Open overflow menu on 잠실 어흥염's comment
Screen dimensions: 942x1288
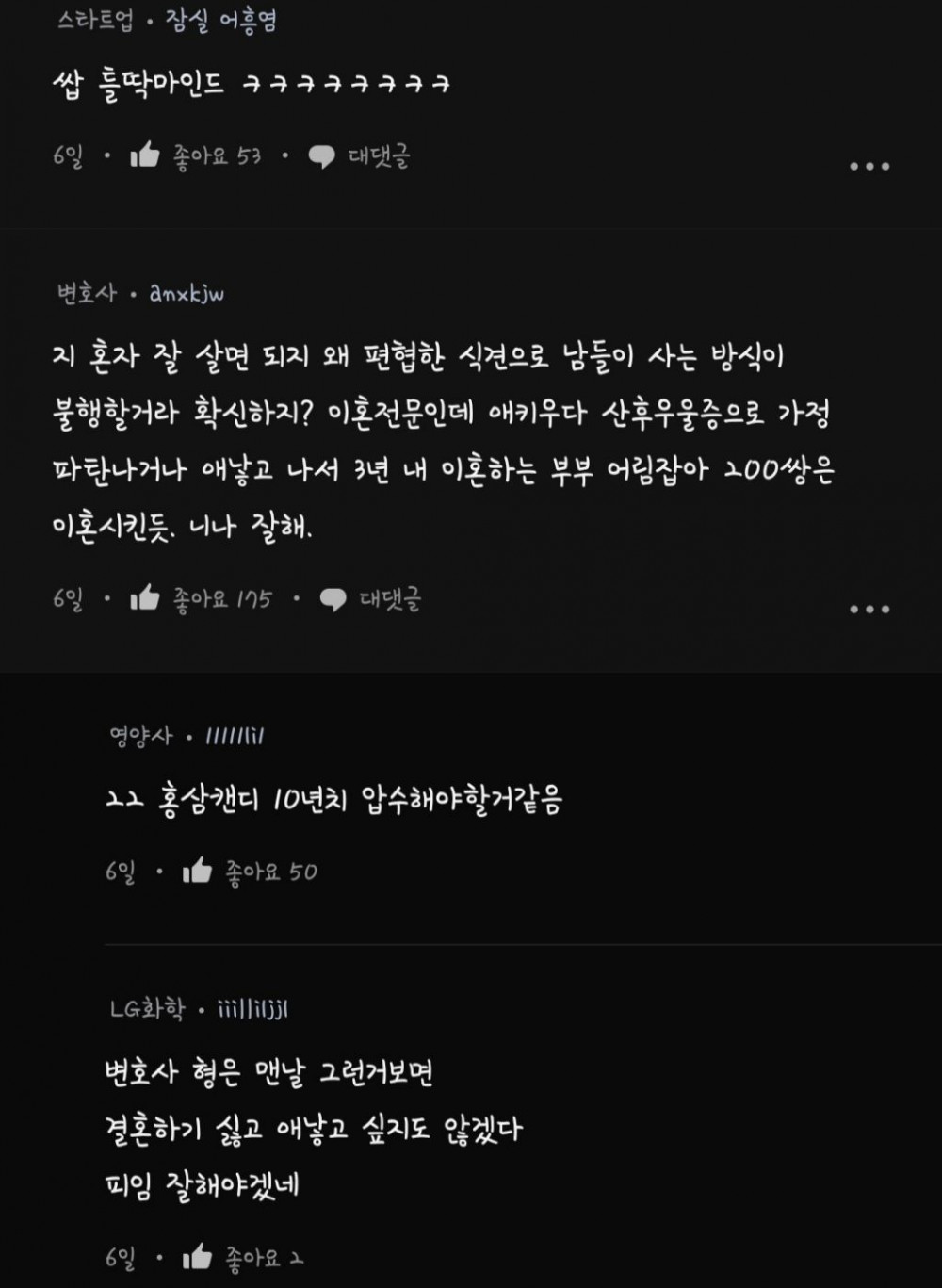869,167
